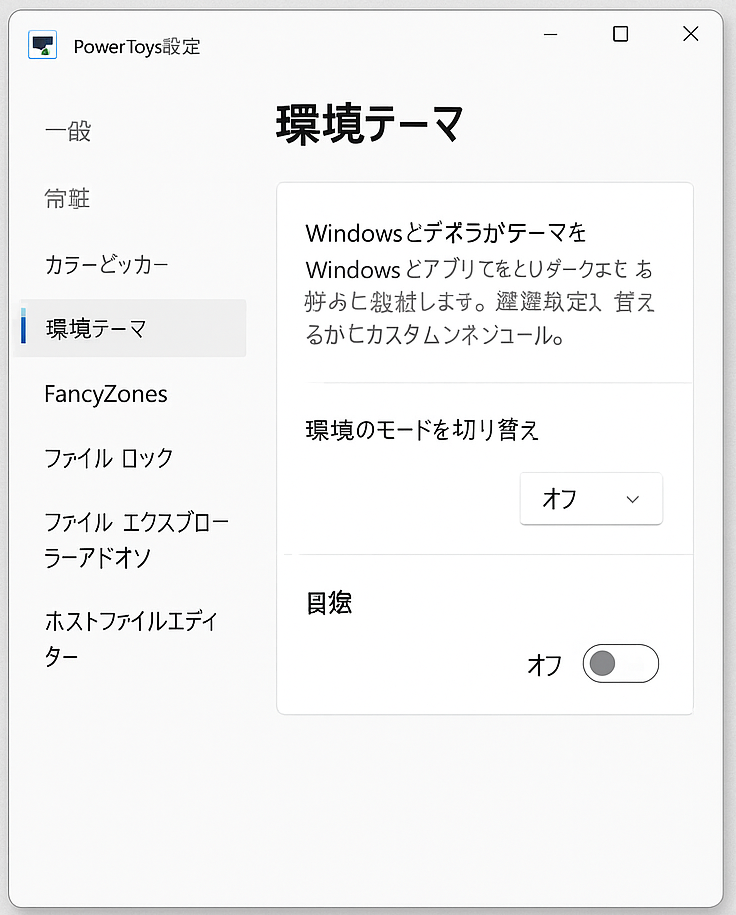This screenshot has width=736, height=915.
Task: Expand the 環境のモードを切り替え dropdown
Action: point(591,498)
